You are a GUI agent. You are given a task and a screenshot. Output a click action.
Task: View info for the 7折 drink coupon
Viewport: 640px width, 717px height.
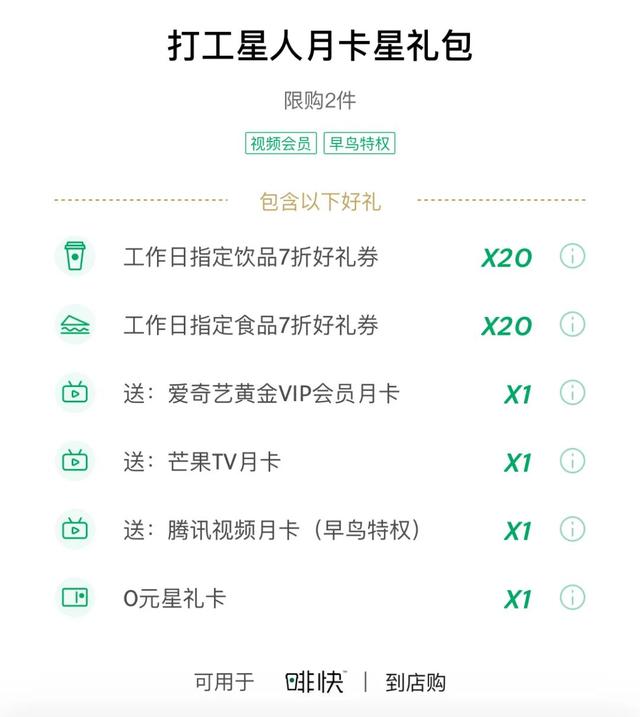pos(572,257)
